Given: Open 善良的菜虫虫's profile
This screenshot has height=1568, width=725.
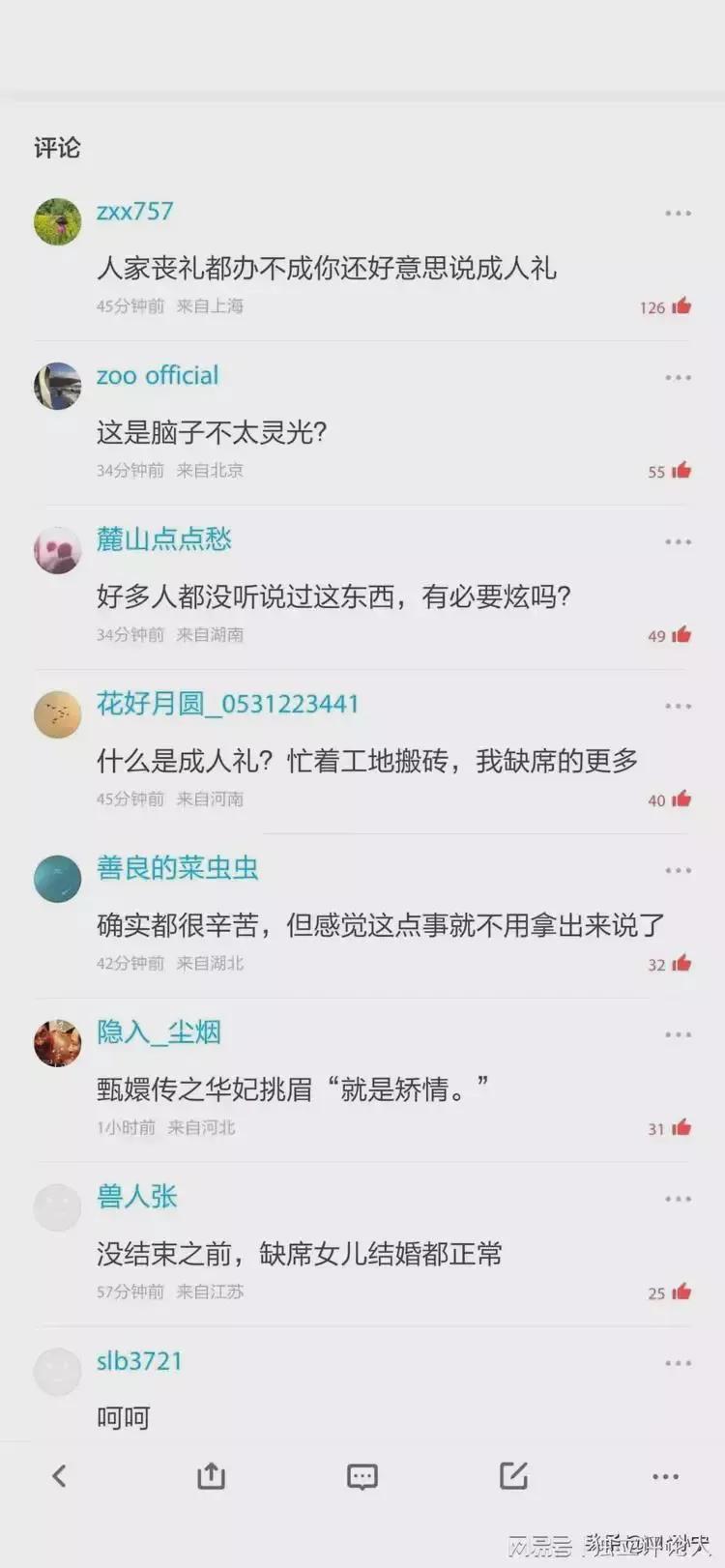Looking at the screenshot, I should pos(179,869).
